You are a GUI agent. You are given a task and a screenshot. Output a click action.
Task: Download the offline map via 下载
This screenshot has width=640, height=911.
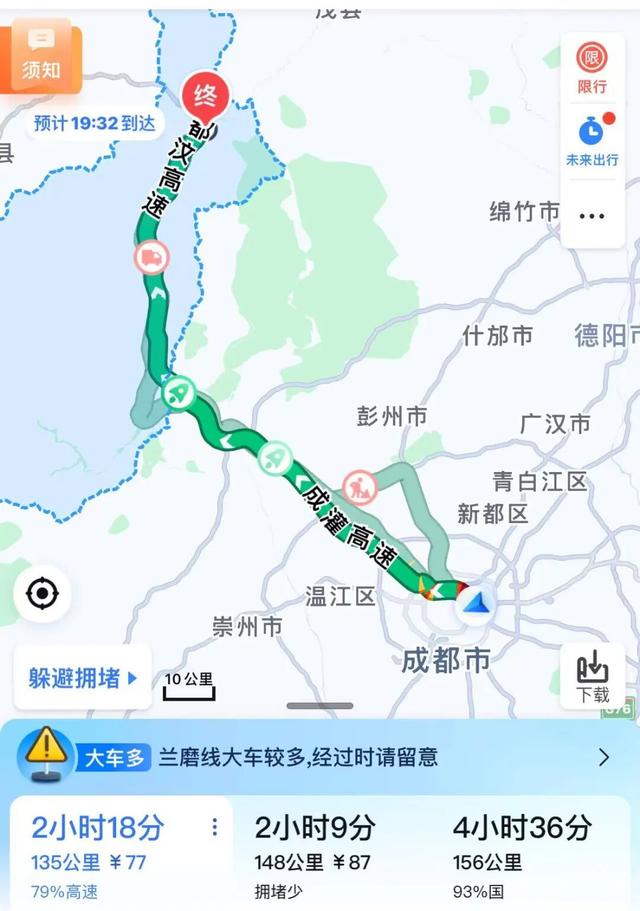click(592, 677)
